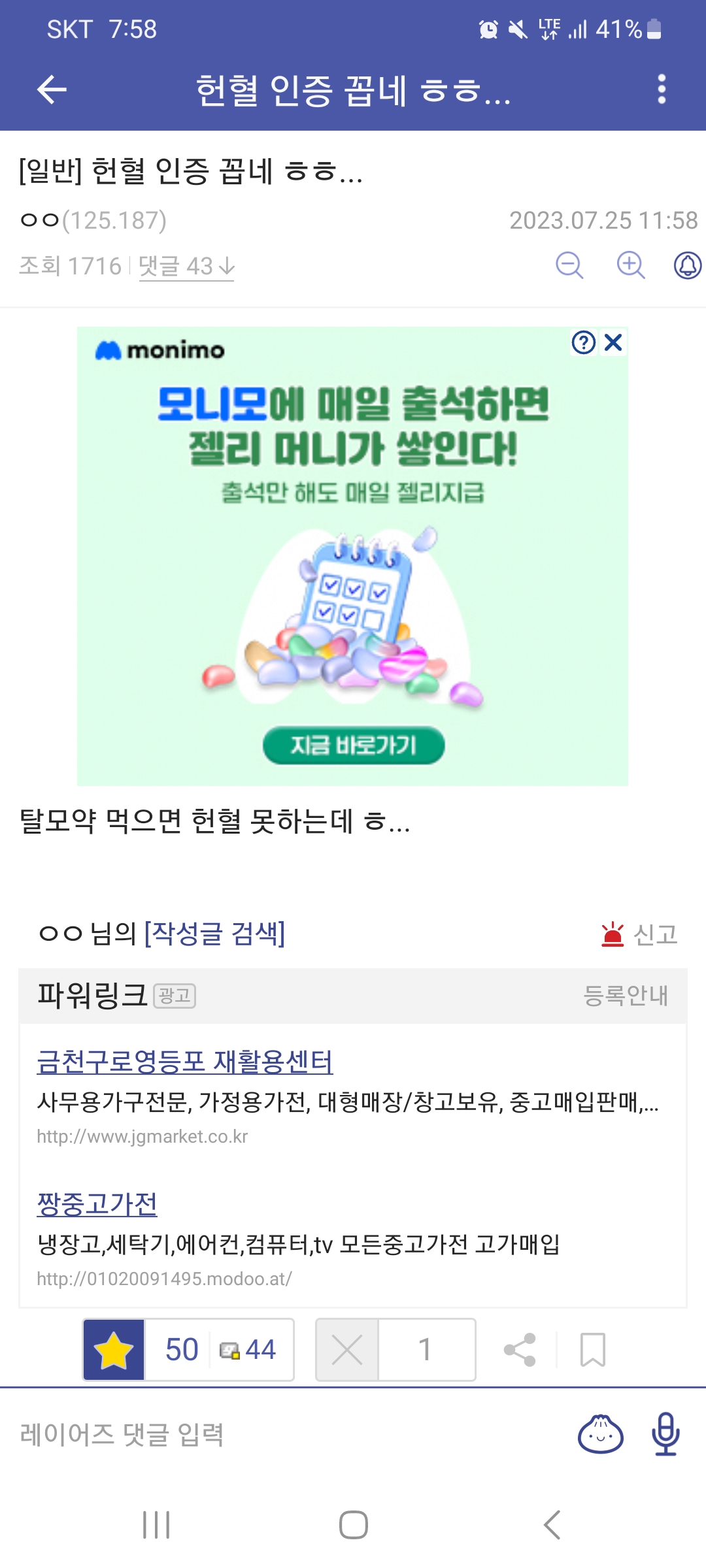Recommend this post with the star button
Screen dimensions: 706x1568
coord(114,1350)
